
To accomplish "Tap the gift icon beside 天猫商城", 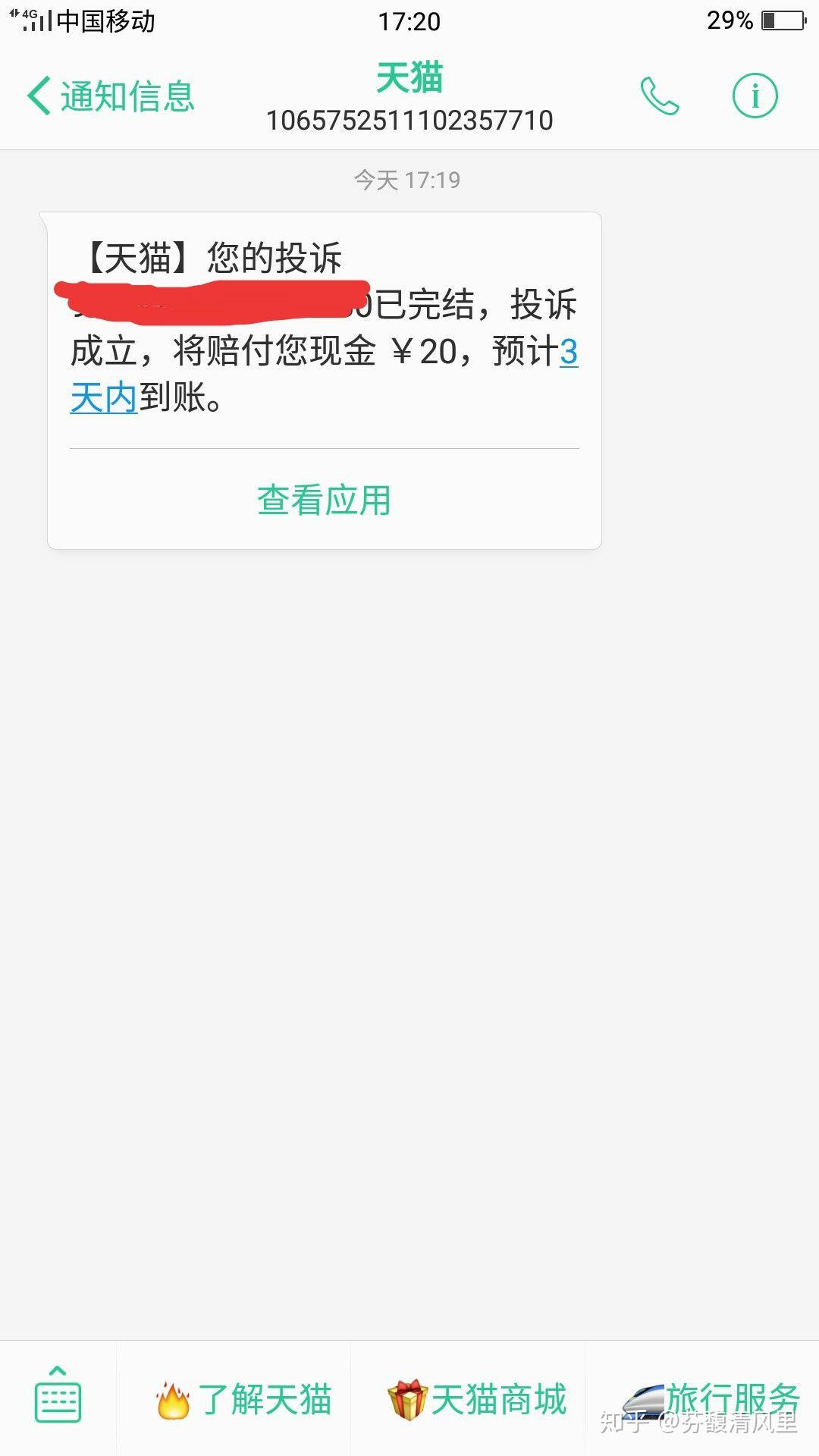I will pos(407,1399).
